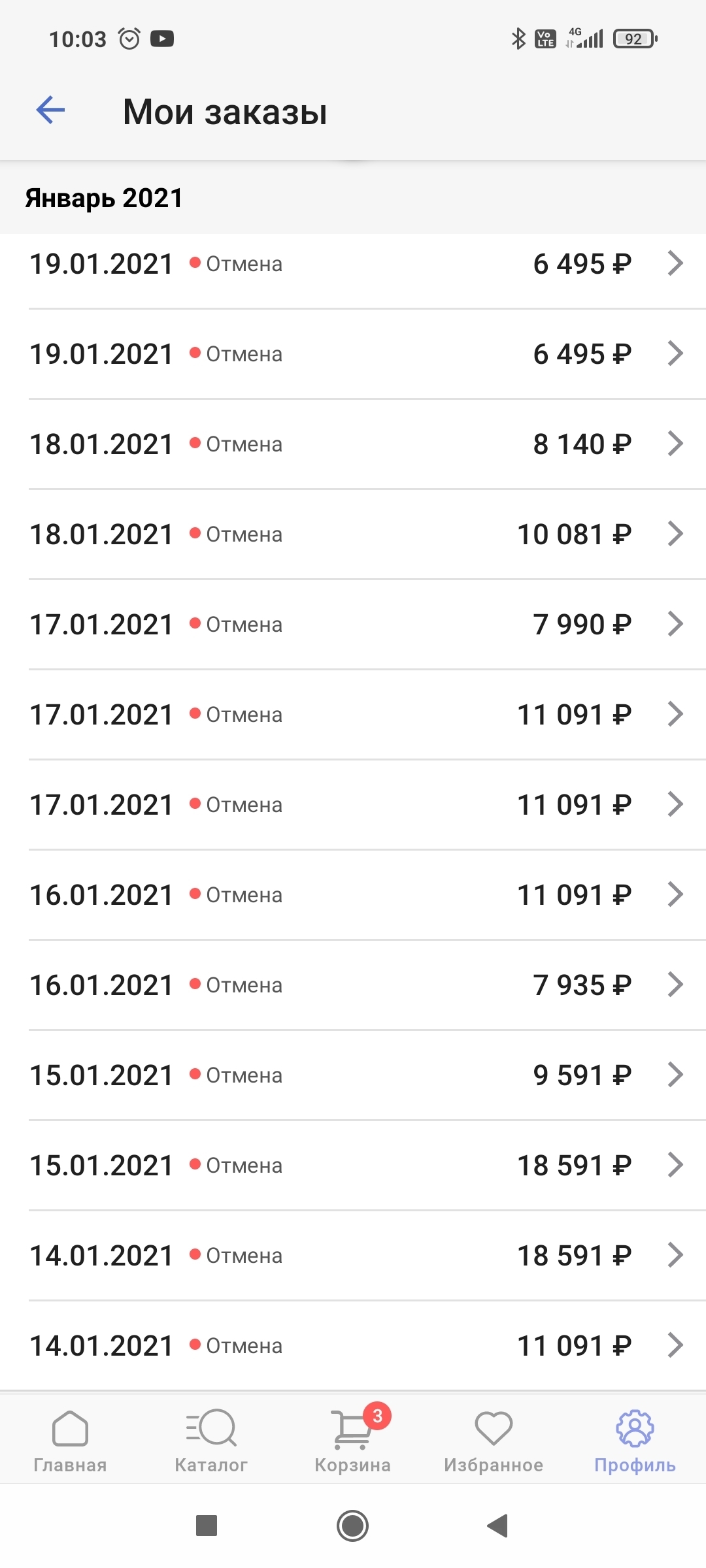This screenshot has width=706, height=1568.
Task: Open the 14.01.2021 order for 18 591 ₽
Action: point(353,1256)
